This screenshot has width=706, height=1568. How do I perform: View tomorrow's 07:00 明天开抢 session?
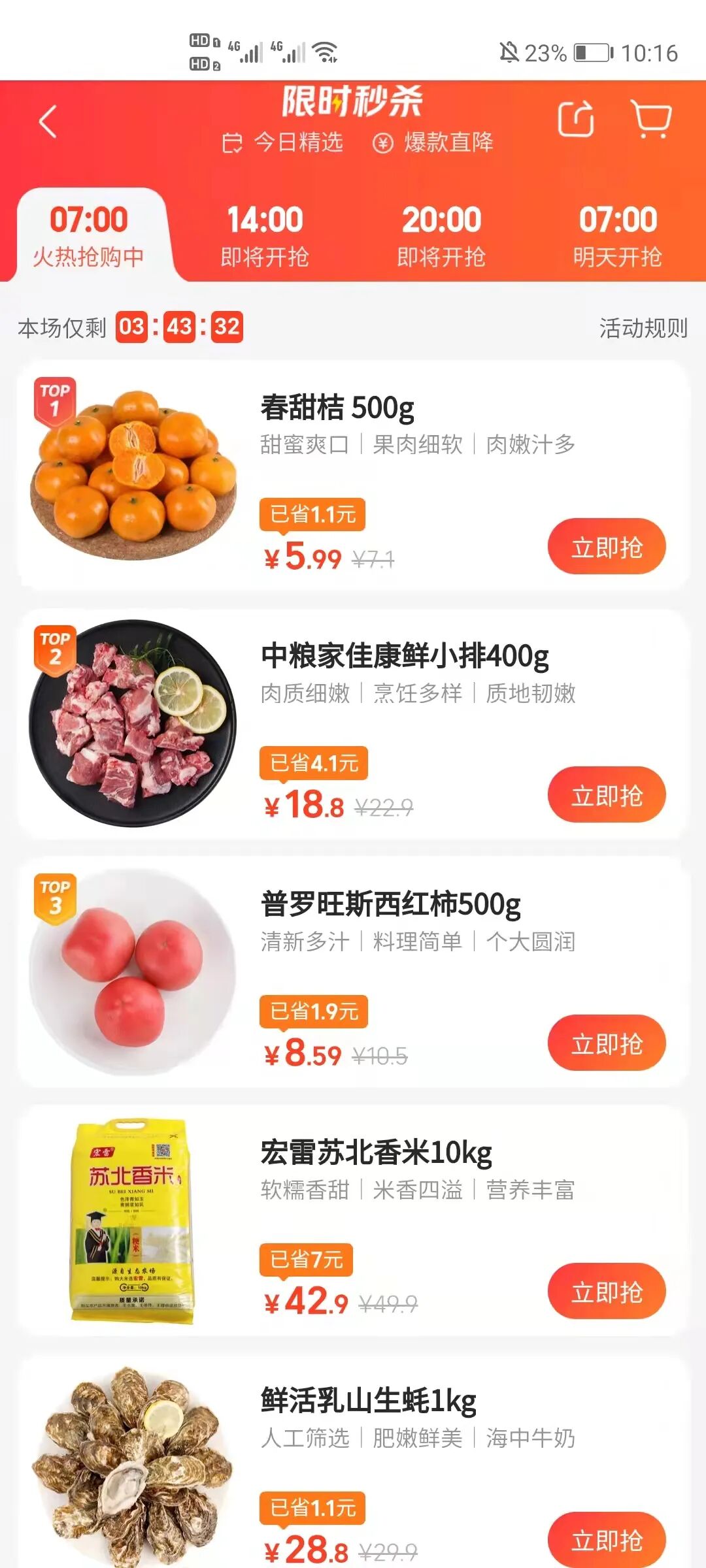[618, 236]
